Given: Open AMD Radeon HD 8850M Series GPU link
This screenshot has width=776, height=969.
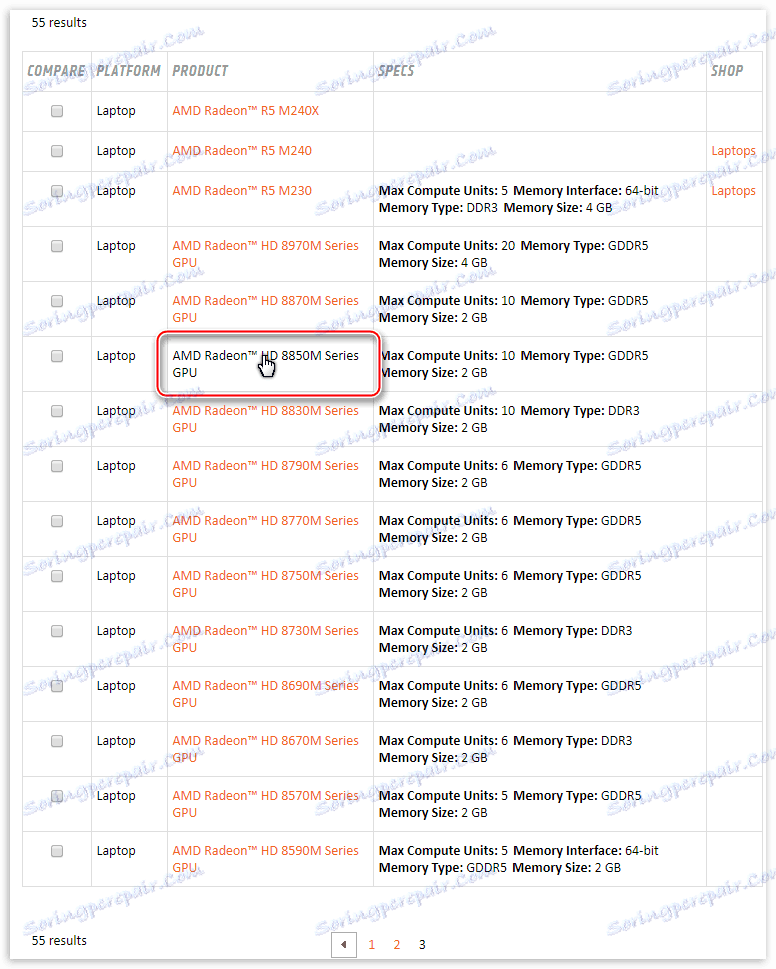Looking at the screenshot, I should tap(265, 356).
